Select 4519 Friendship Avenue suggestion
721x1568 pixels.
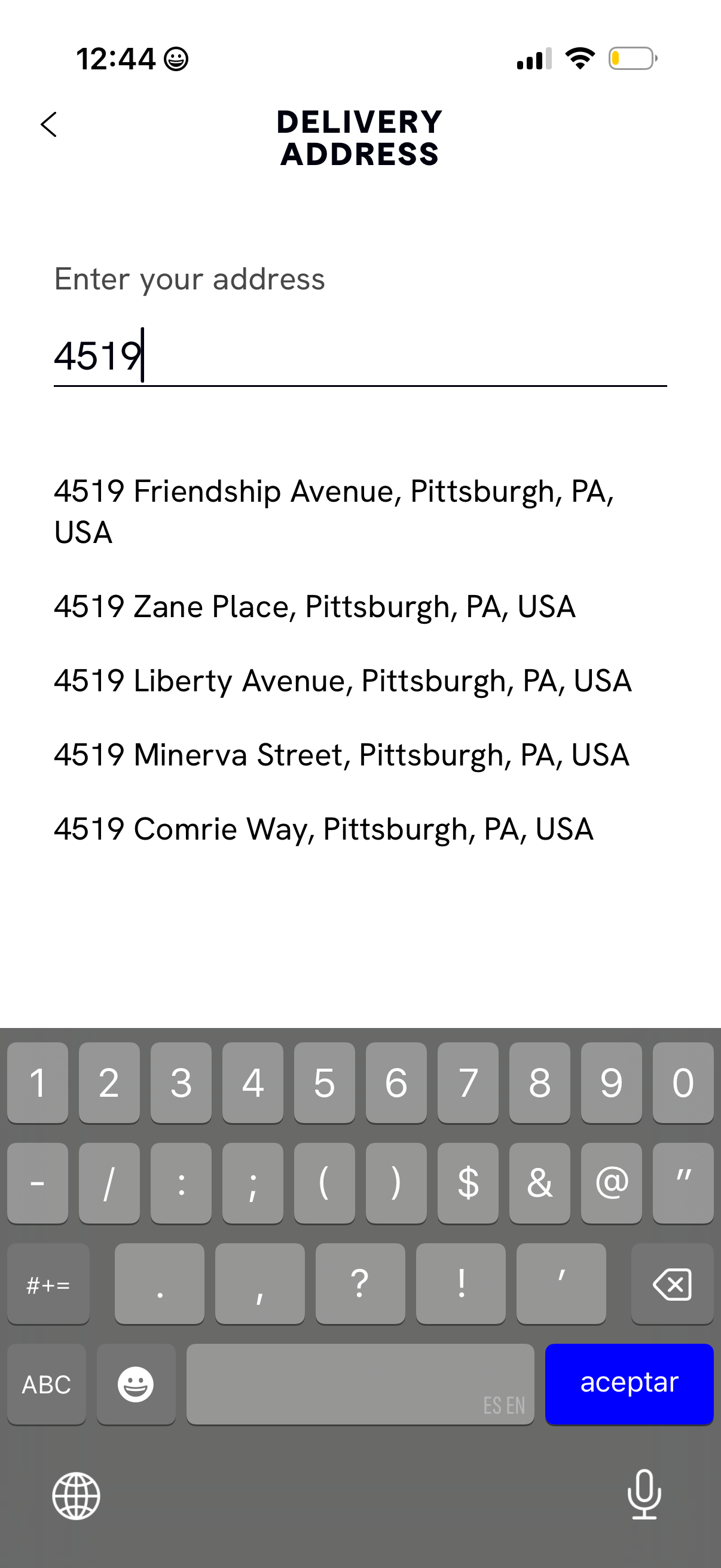coord(334,511)
